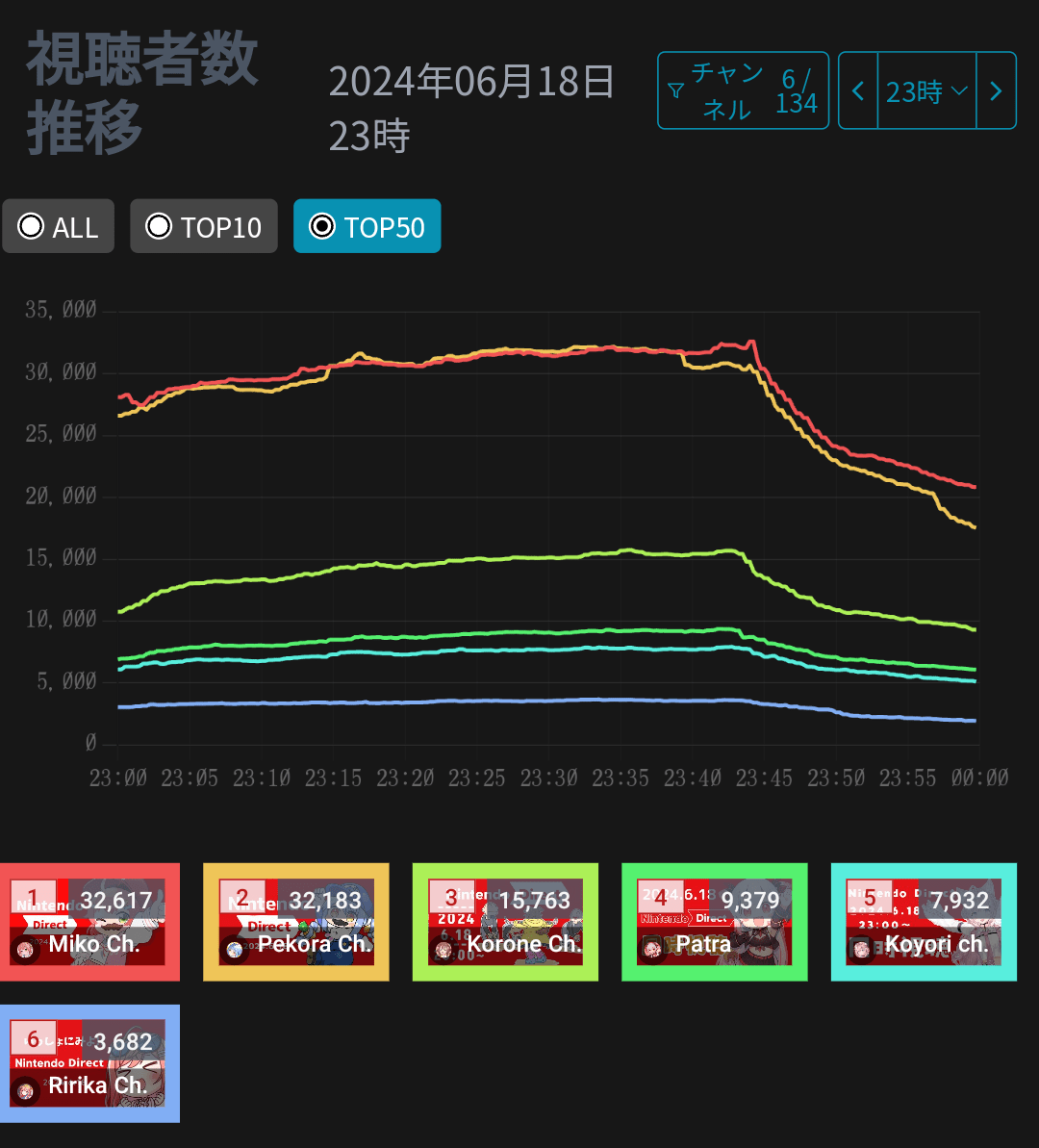1039x1148 pixels.
Task: Select the ALL radio option
Action: [32, 225]
